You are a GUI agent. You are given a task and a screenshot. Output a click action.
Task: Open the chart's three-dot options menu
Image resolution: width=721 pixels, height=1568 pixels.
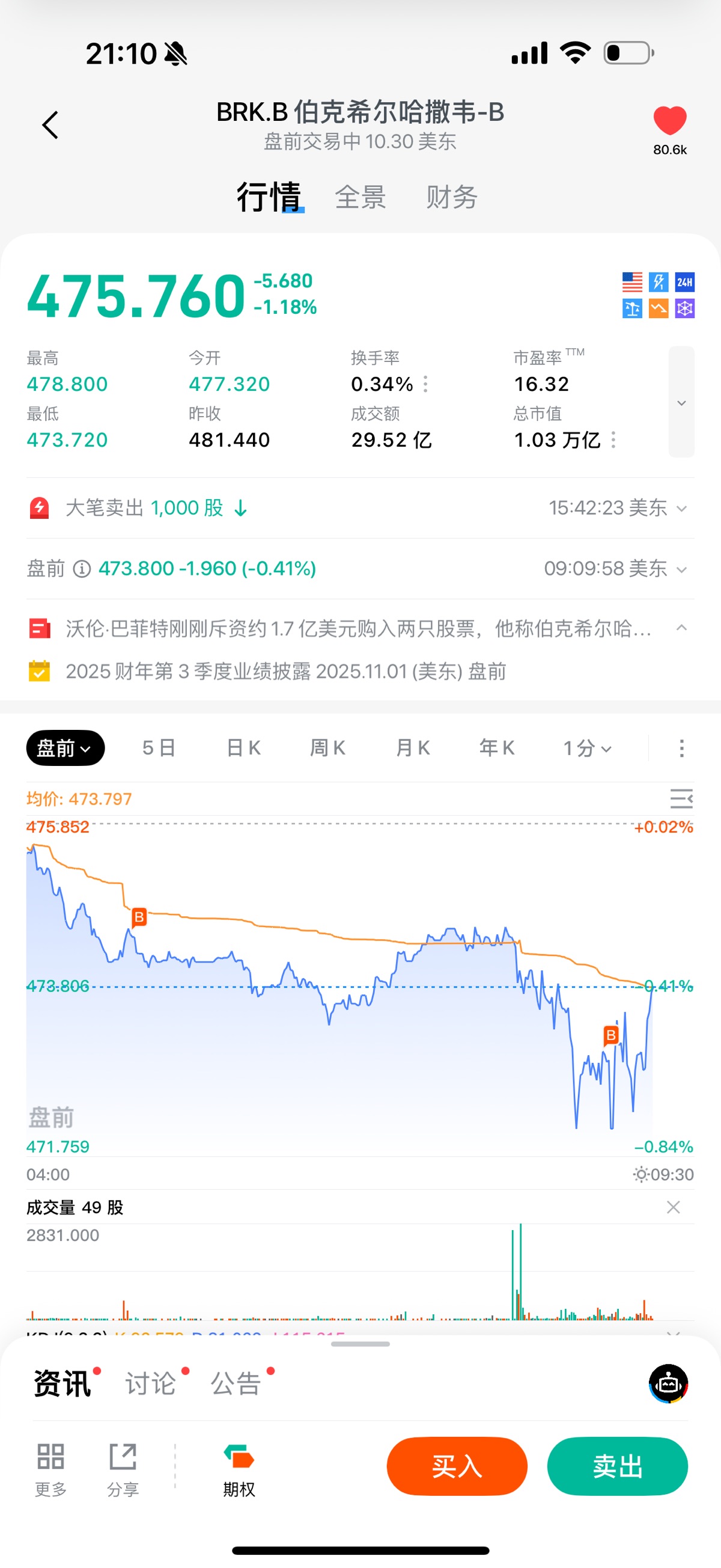tap(681, 748)
